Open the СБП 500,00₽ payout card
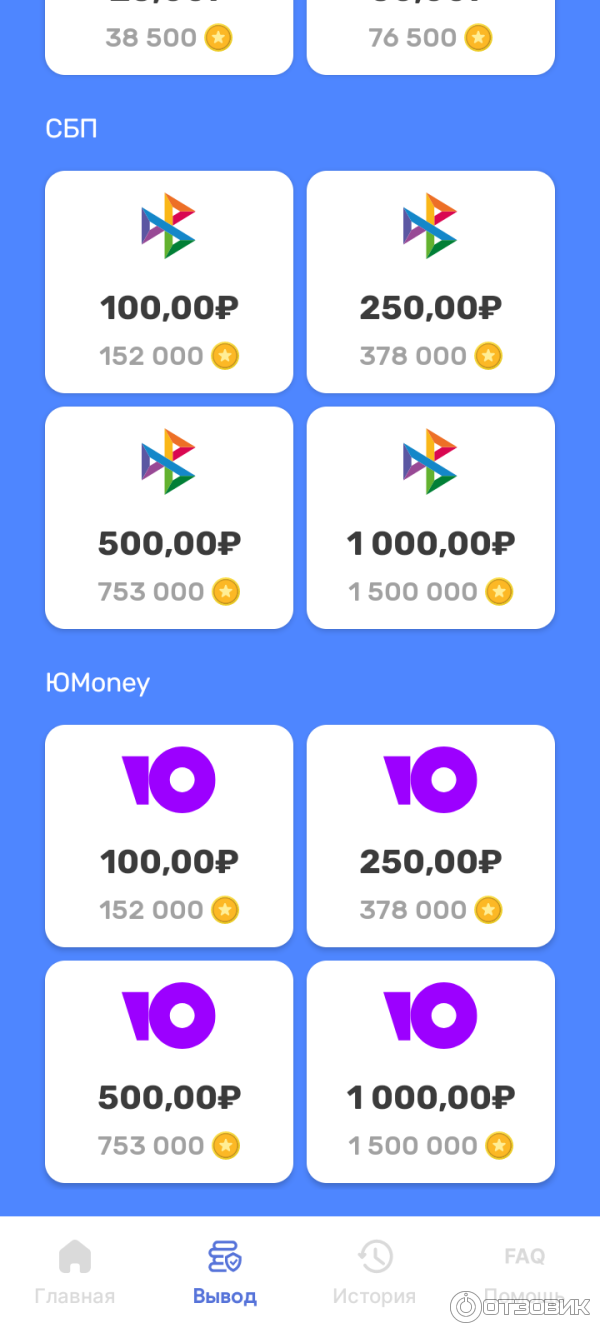This screenshot has height=1333, width=600. (x=169, y=518)
